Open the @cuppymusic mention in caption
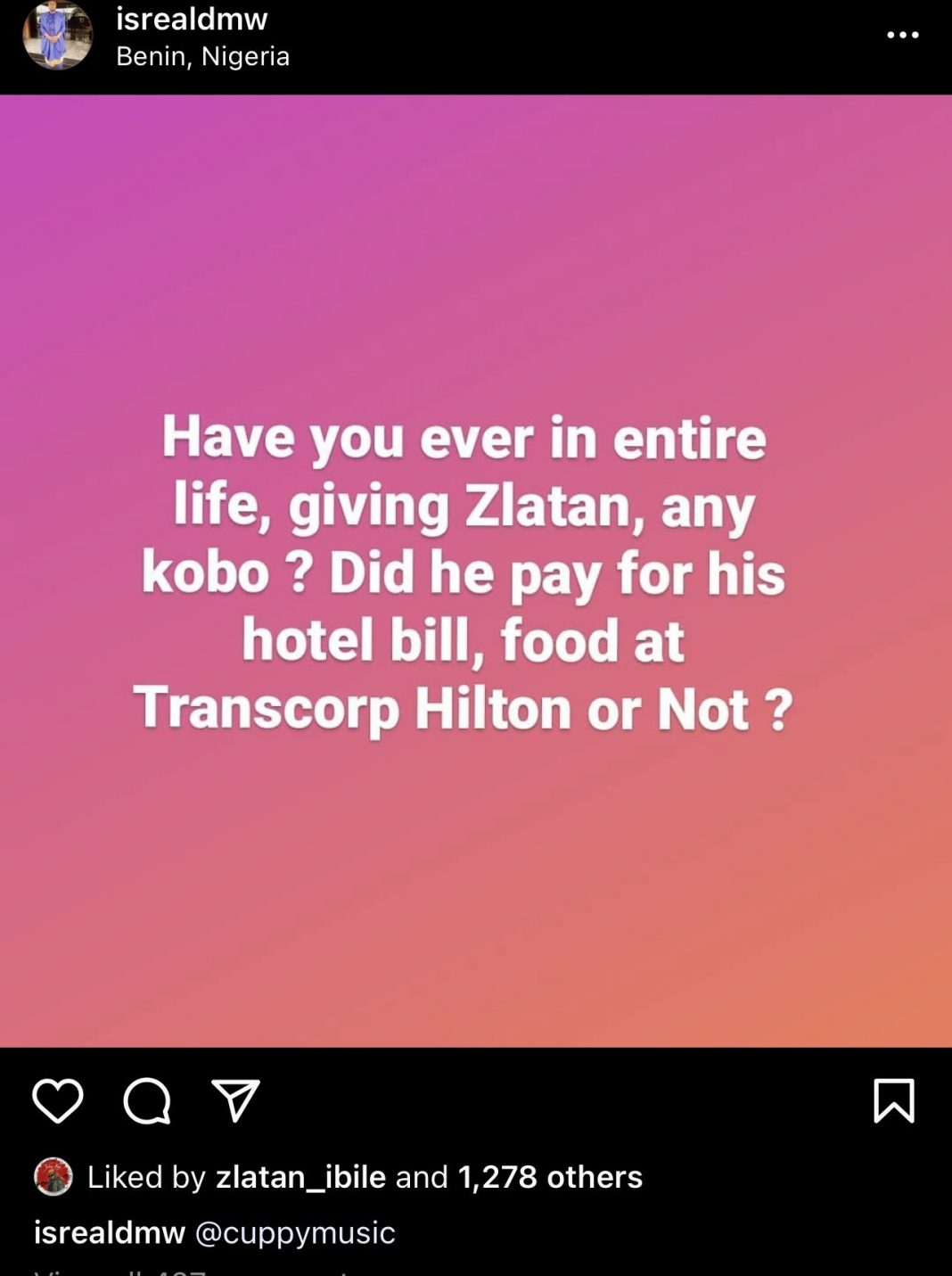952x1276 pixels. (x=294, y=1232)
